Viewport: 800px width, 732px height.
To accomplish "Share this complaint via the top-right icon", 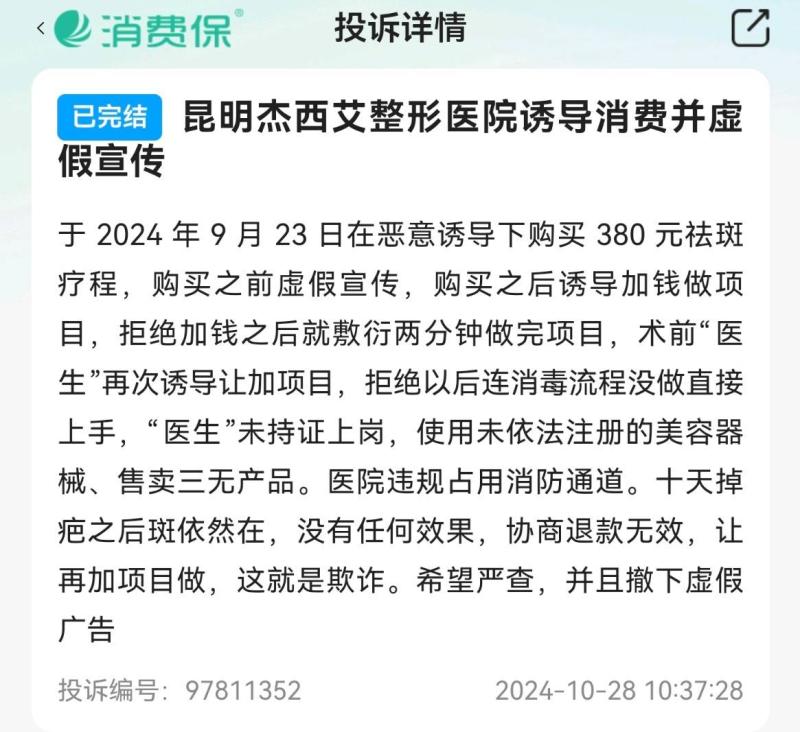I will click(x=750, y=28).
